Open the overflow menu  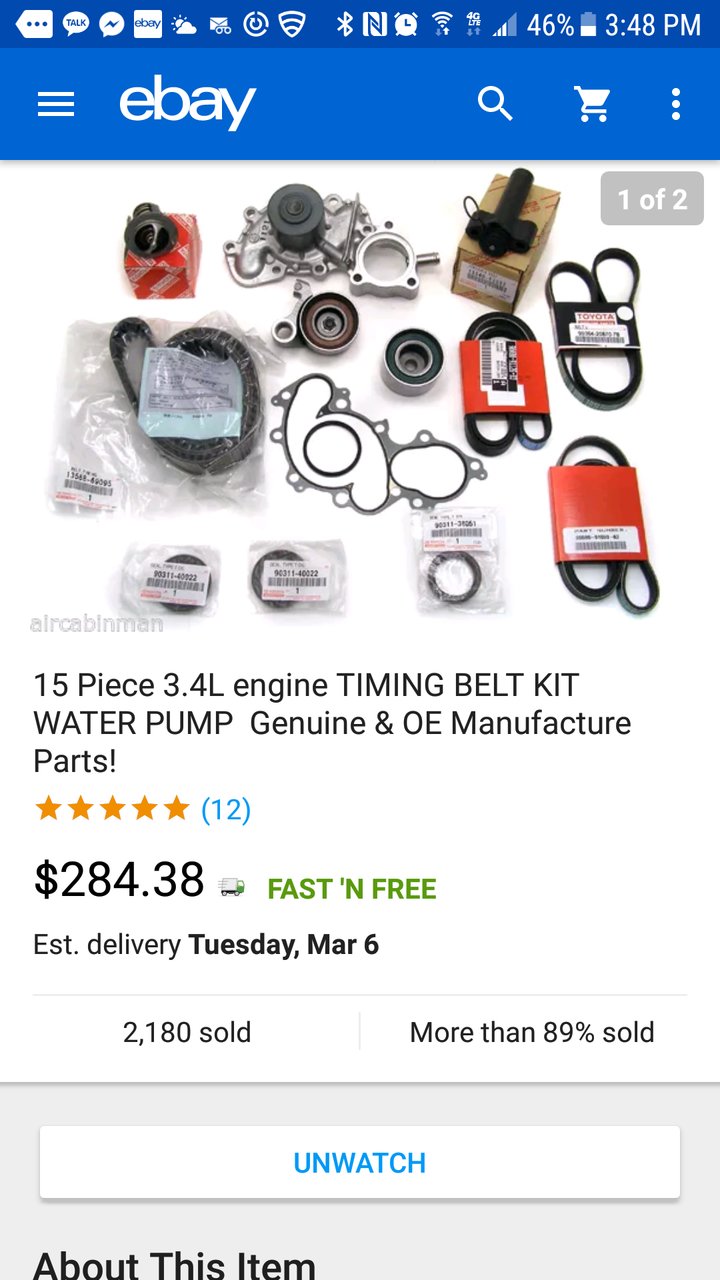(x=676, y=104)
